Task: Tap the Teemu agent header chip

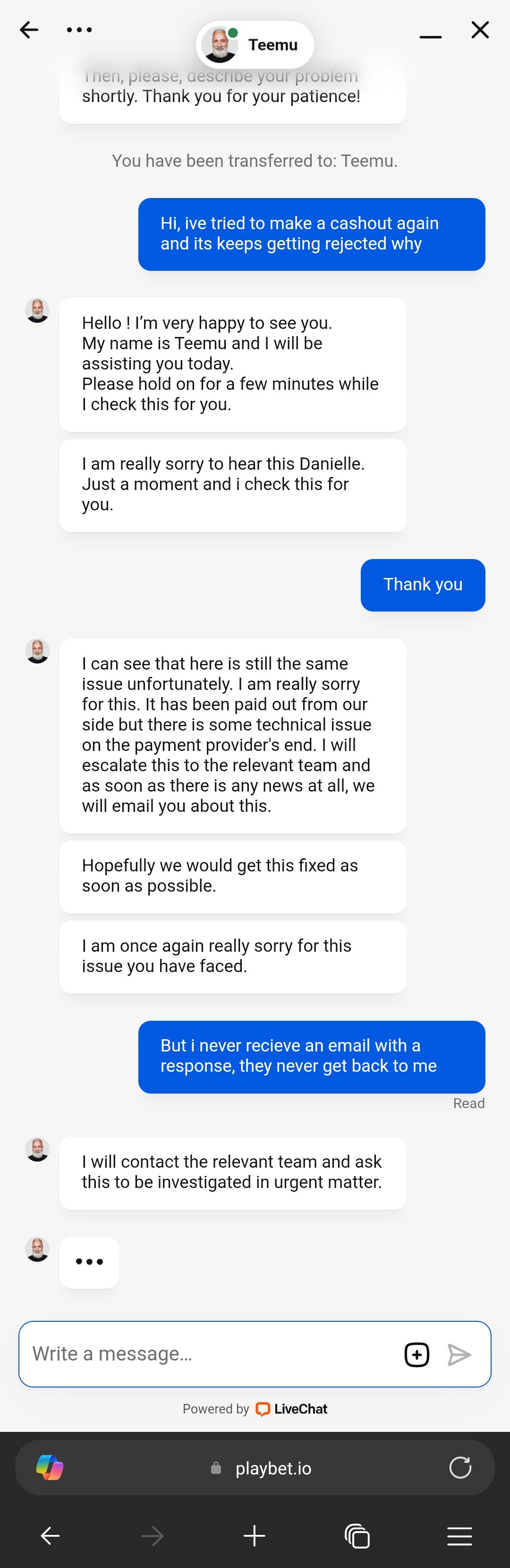Action: (255, 45)
